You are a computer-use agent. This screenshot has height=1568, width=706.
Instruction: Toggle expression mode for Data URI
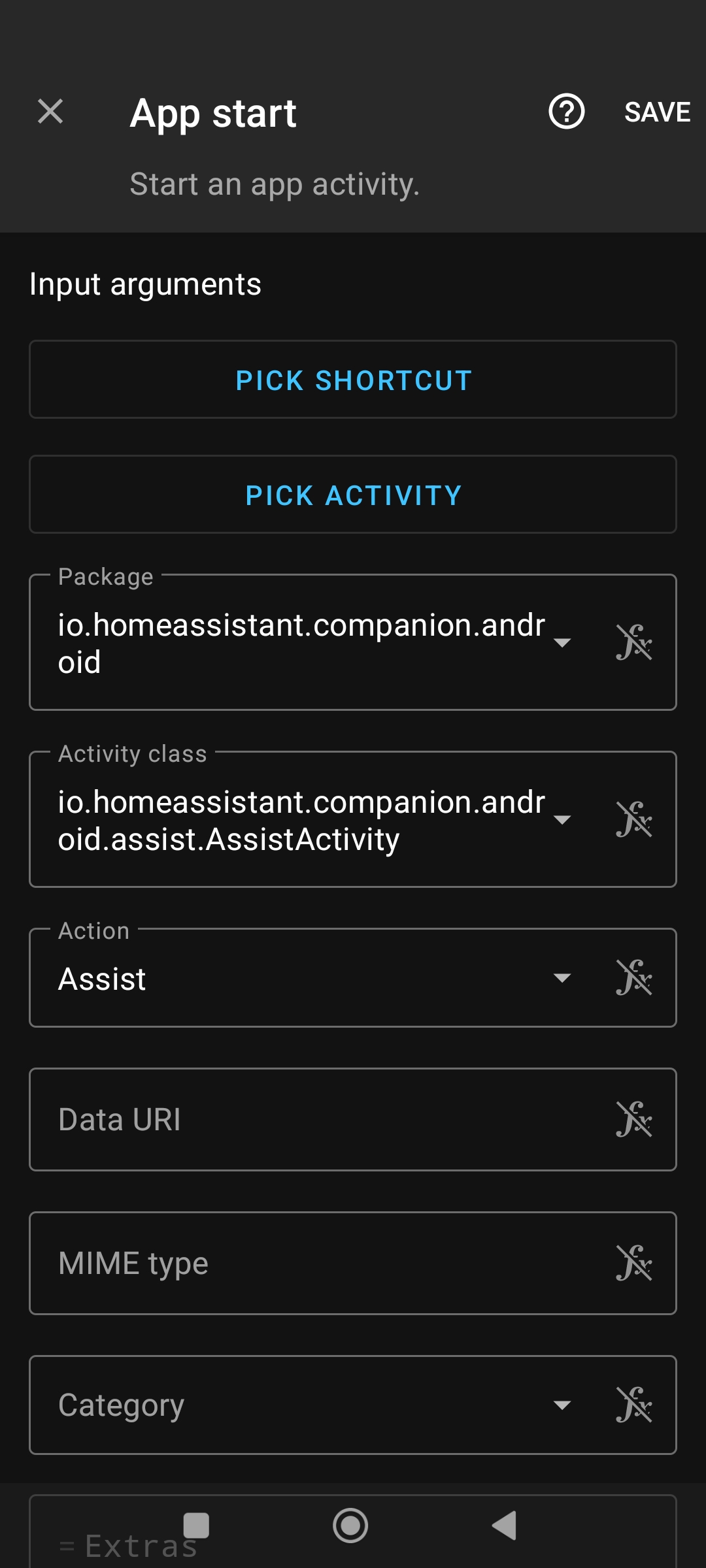pos(633,1120)
